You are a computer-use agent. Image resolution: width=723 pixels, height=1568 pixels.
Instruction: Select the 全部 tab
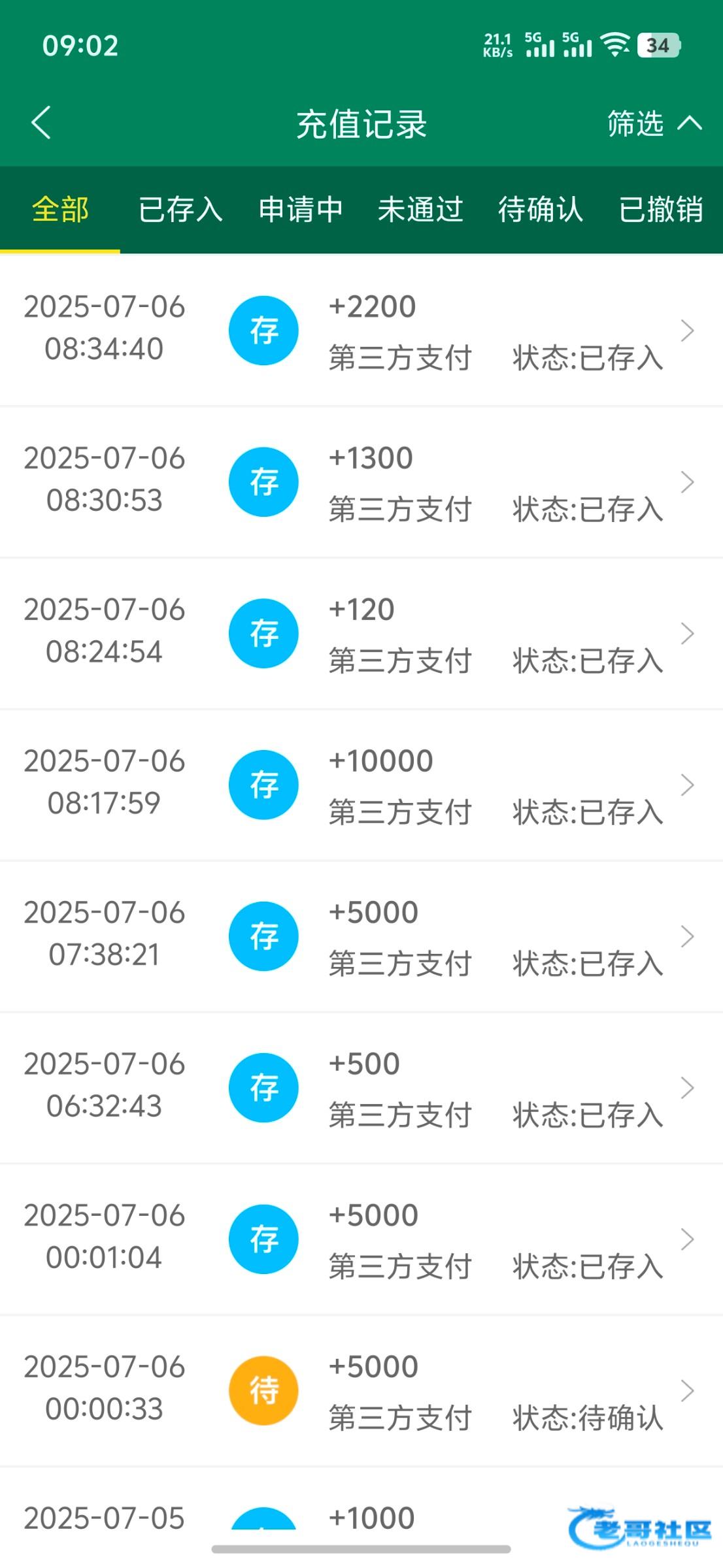click(60, 210)
